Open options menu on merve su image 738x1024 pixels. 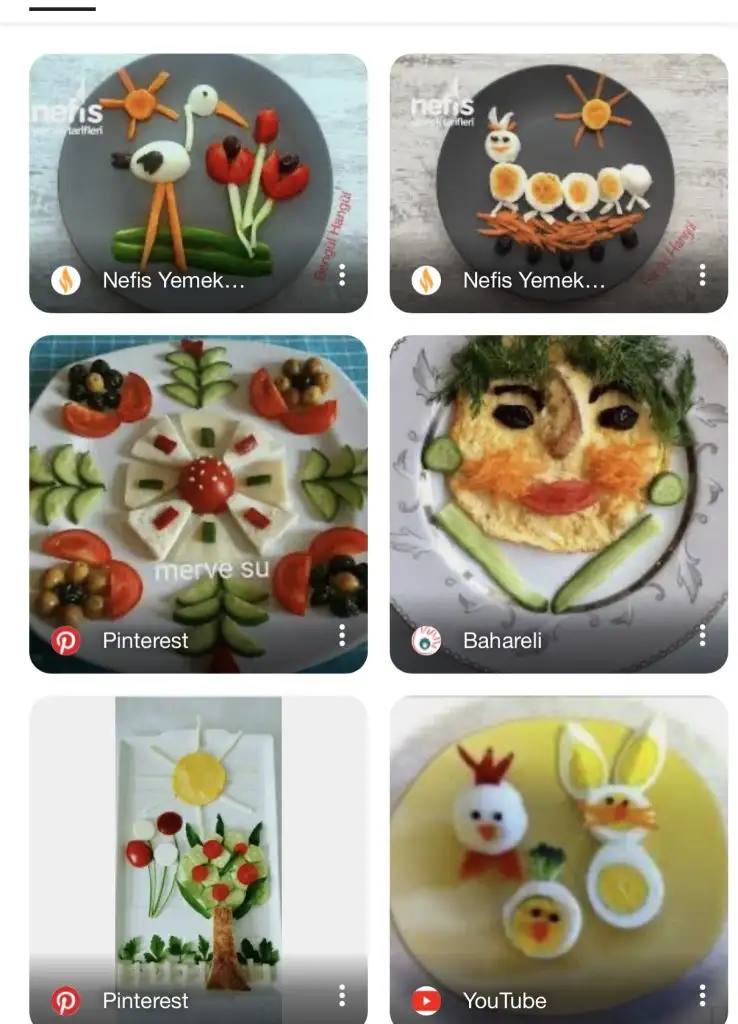[x=342, y=635]
